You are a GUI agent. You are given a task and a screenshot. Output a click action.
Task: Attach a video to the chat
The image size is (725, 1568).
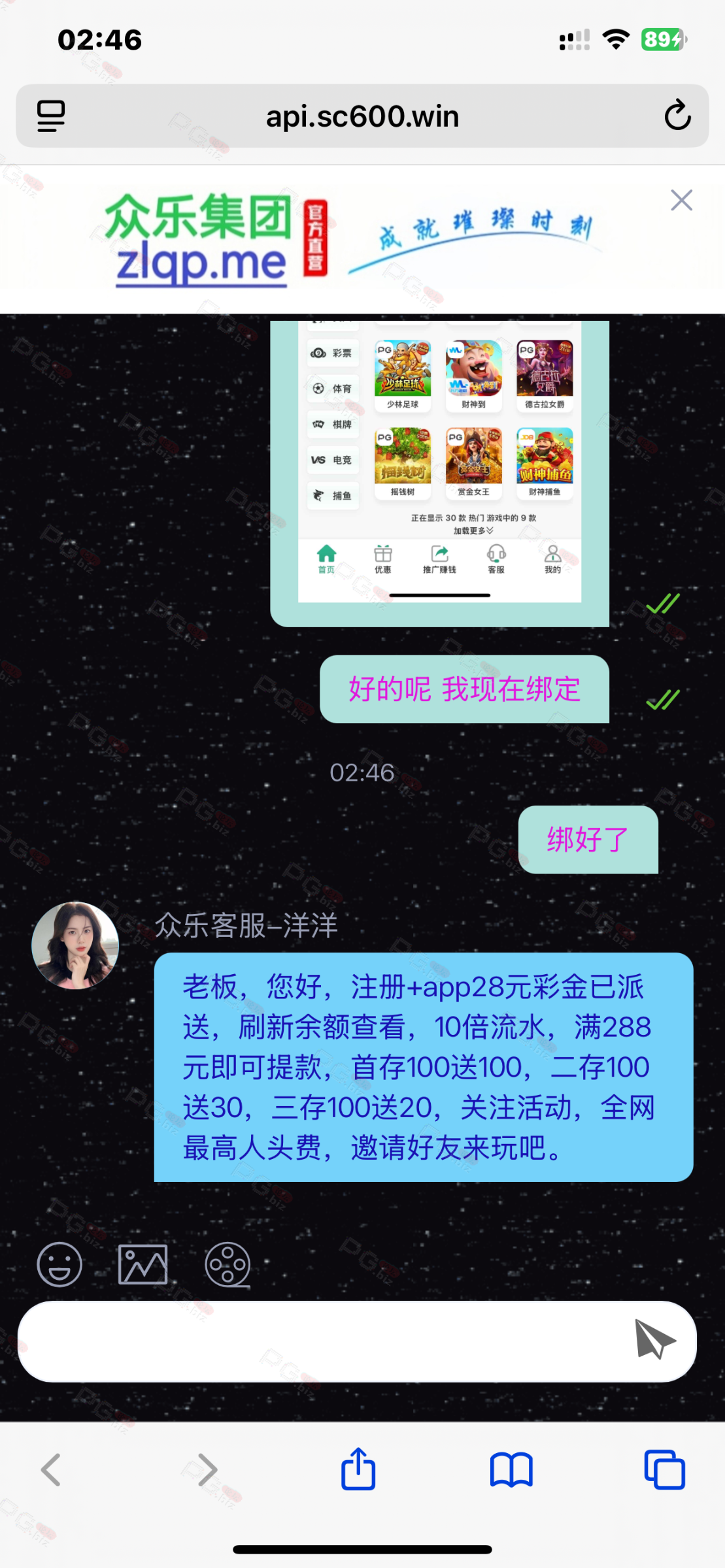coord(228,1264)
